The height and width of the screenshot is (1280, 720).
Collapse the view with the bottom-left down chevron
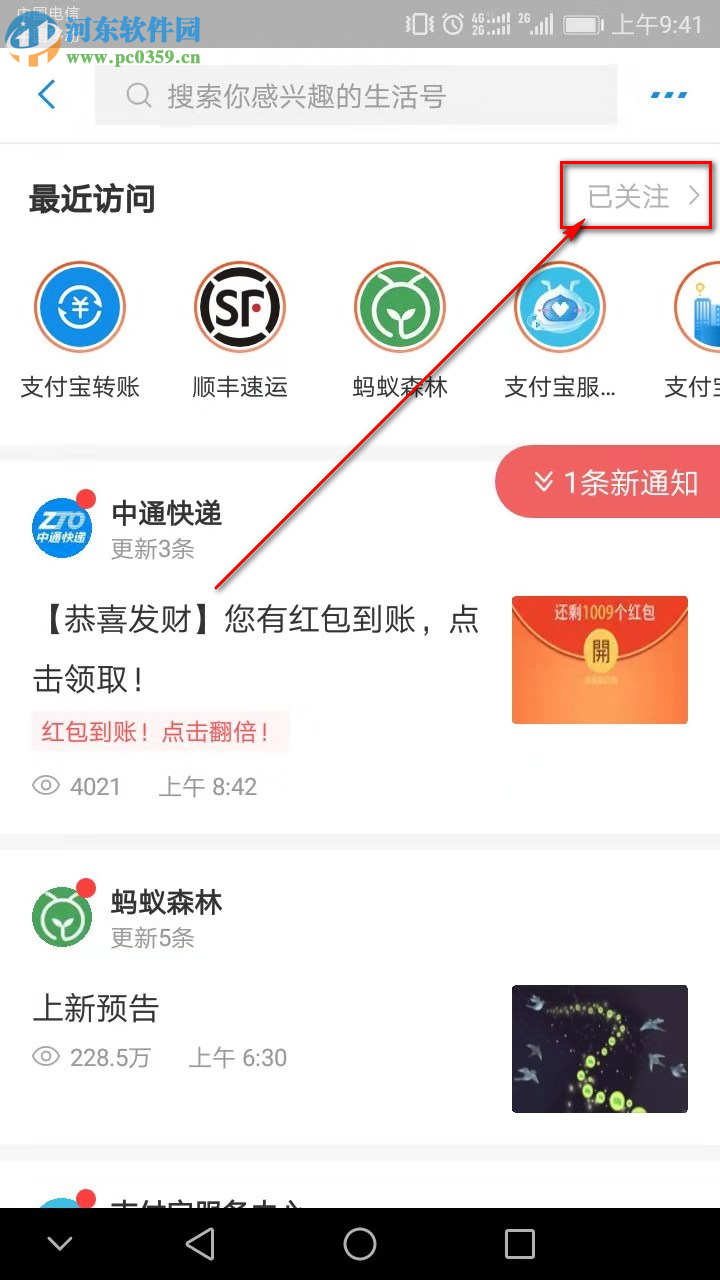point(60,1244)
